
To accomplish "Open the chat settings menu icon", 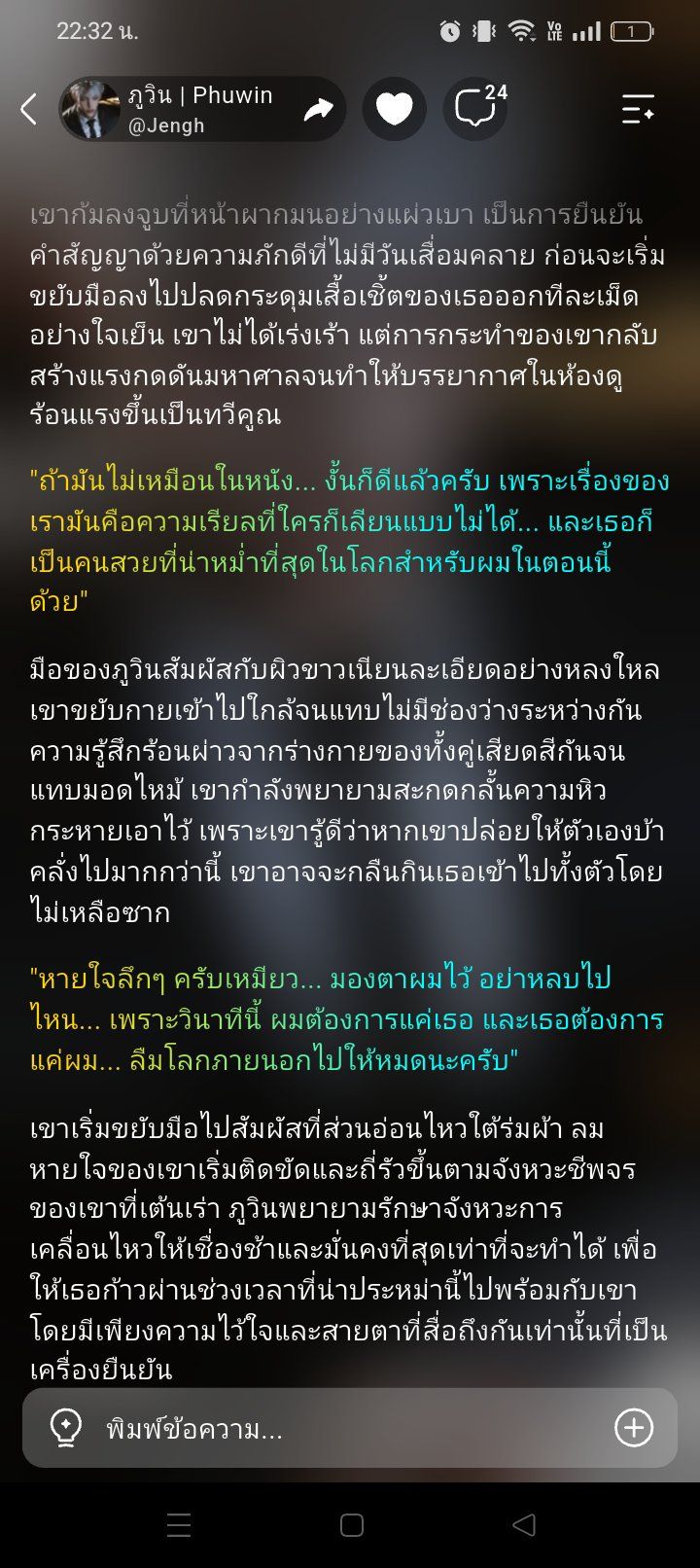I will click(638, 109).
